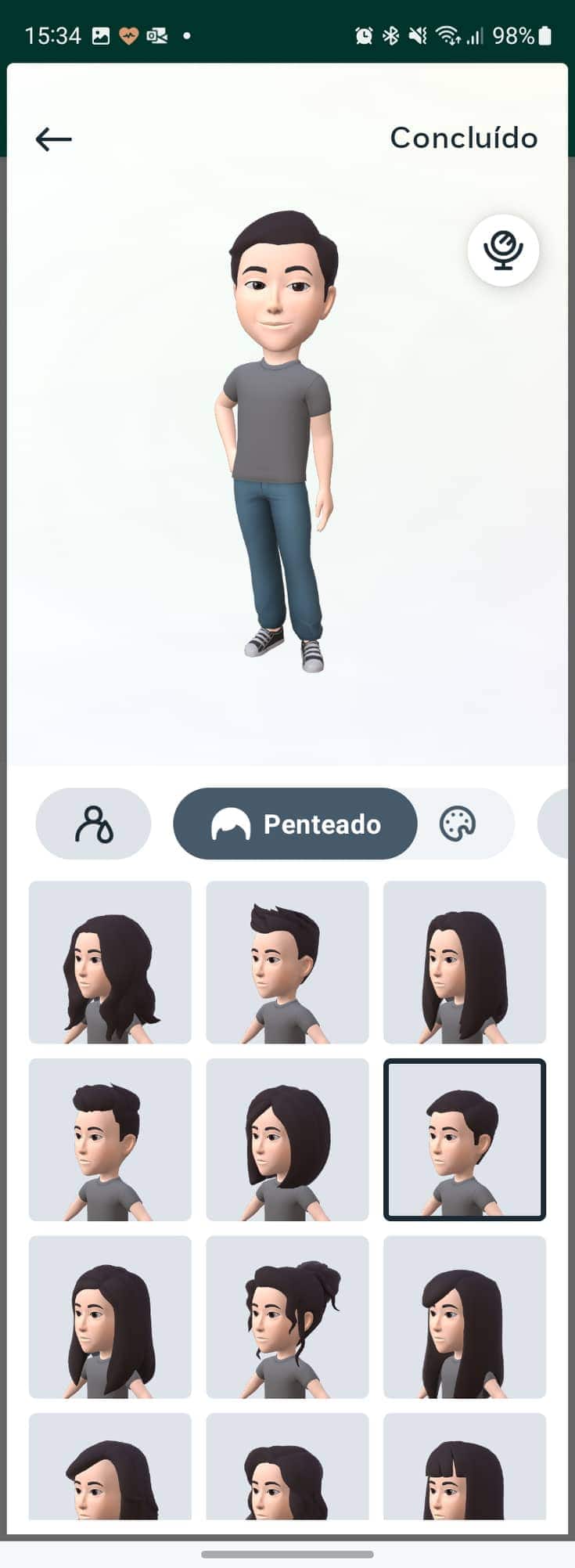Select the straight hair with blunt bangs
Viewport: 575px width, 1568px height.
point(465,1466)
